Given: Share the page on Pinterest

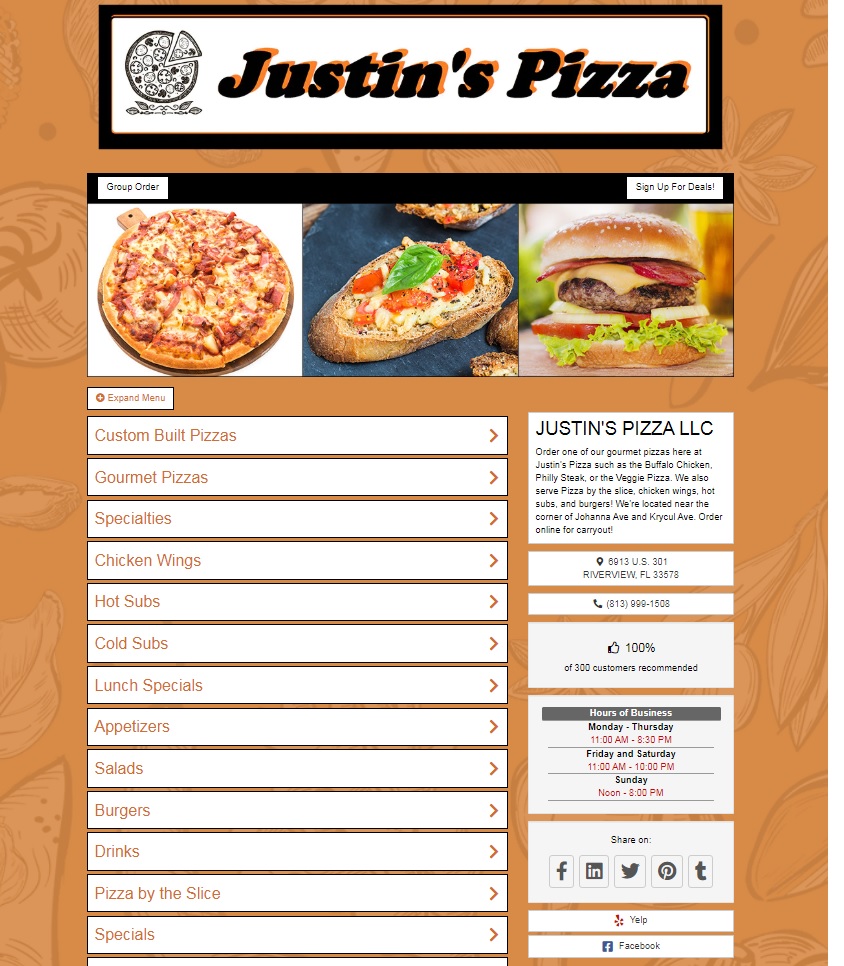Looking at the screenshot, I should (x=667, y=871).
